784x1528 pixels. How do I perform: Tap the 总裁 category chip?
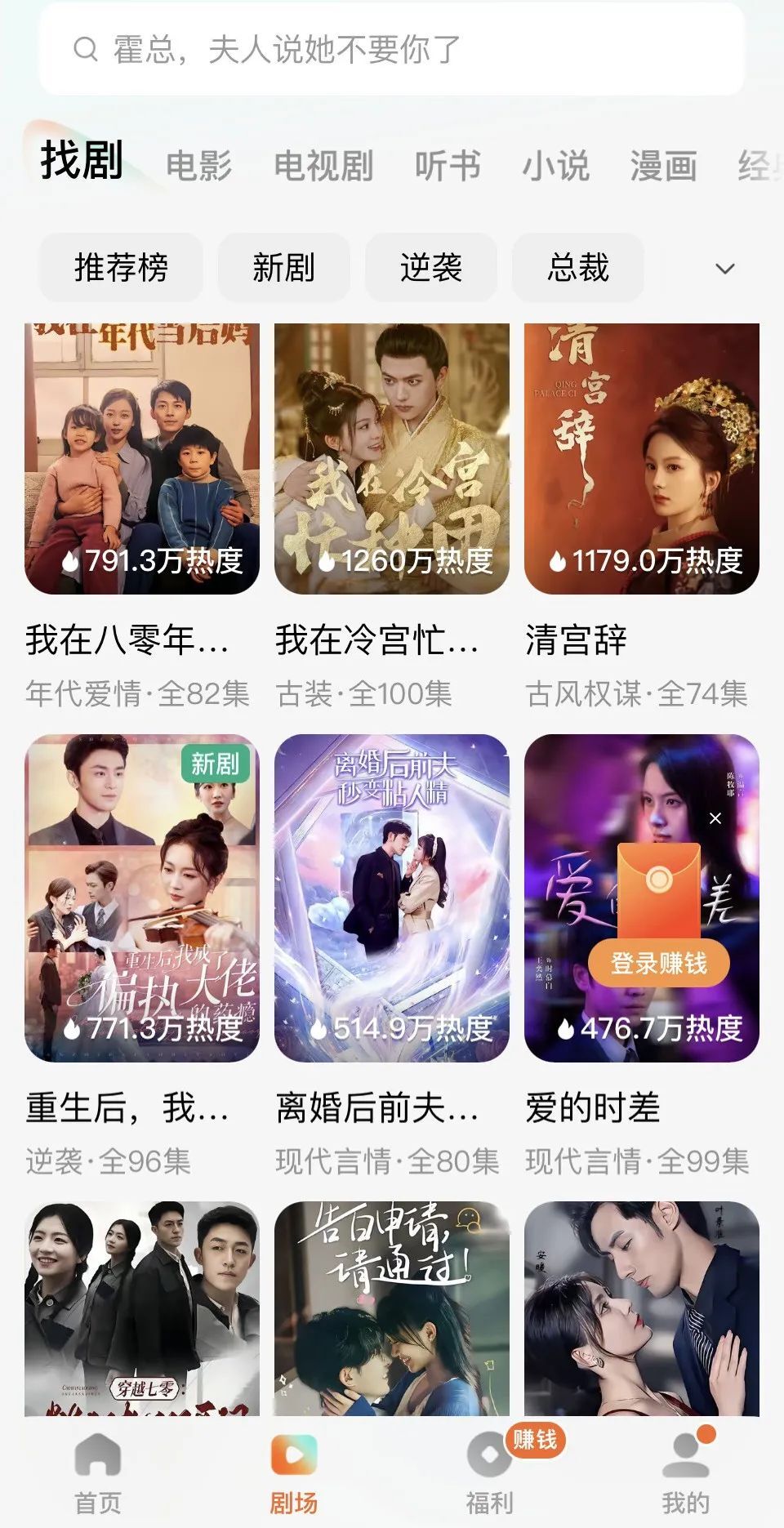tap(577, 268)
